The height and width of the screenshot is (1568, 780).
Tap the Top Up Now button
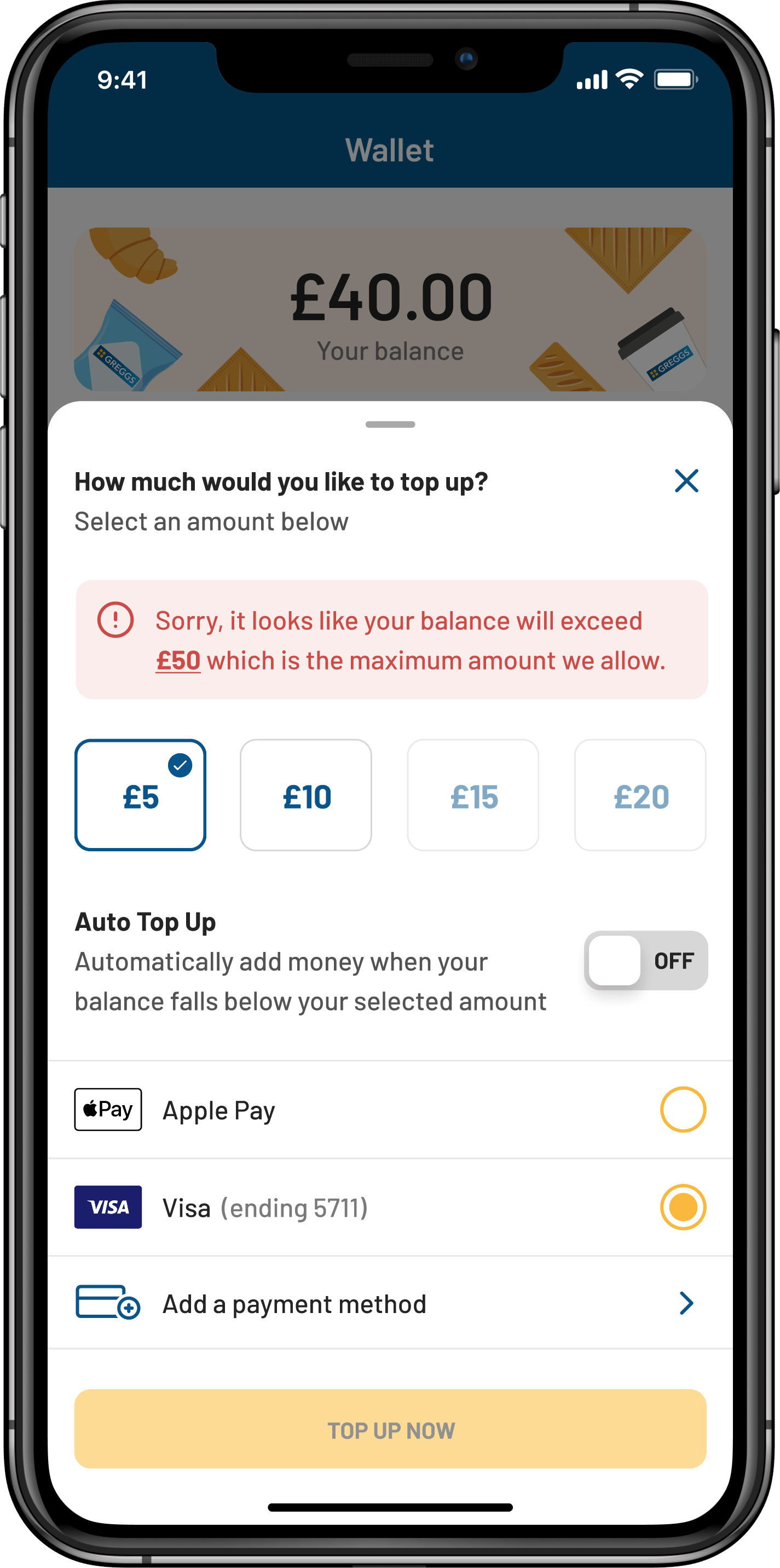click(390, 1429)
